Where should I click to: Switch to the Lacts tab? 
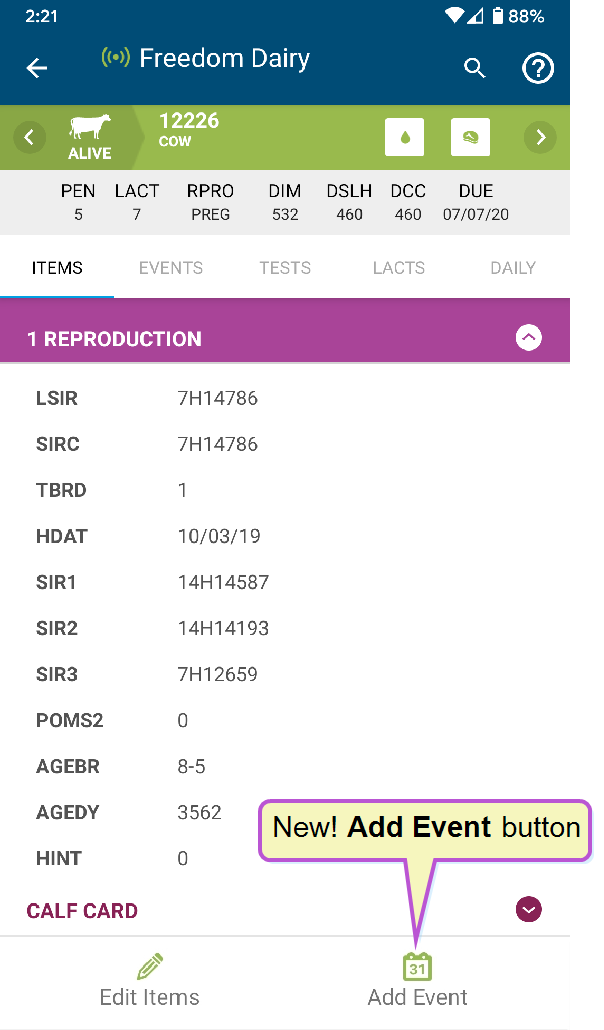(399, 268)
